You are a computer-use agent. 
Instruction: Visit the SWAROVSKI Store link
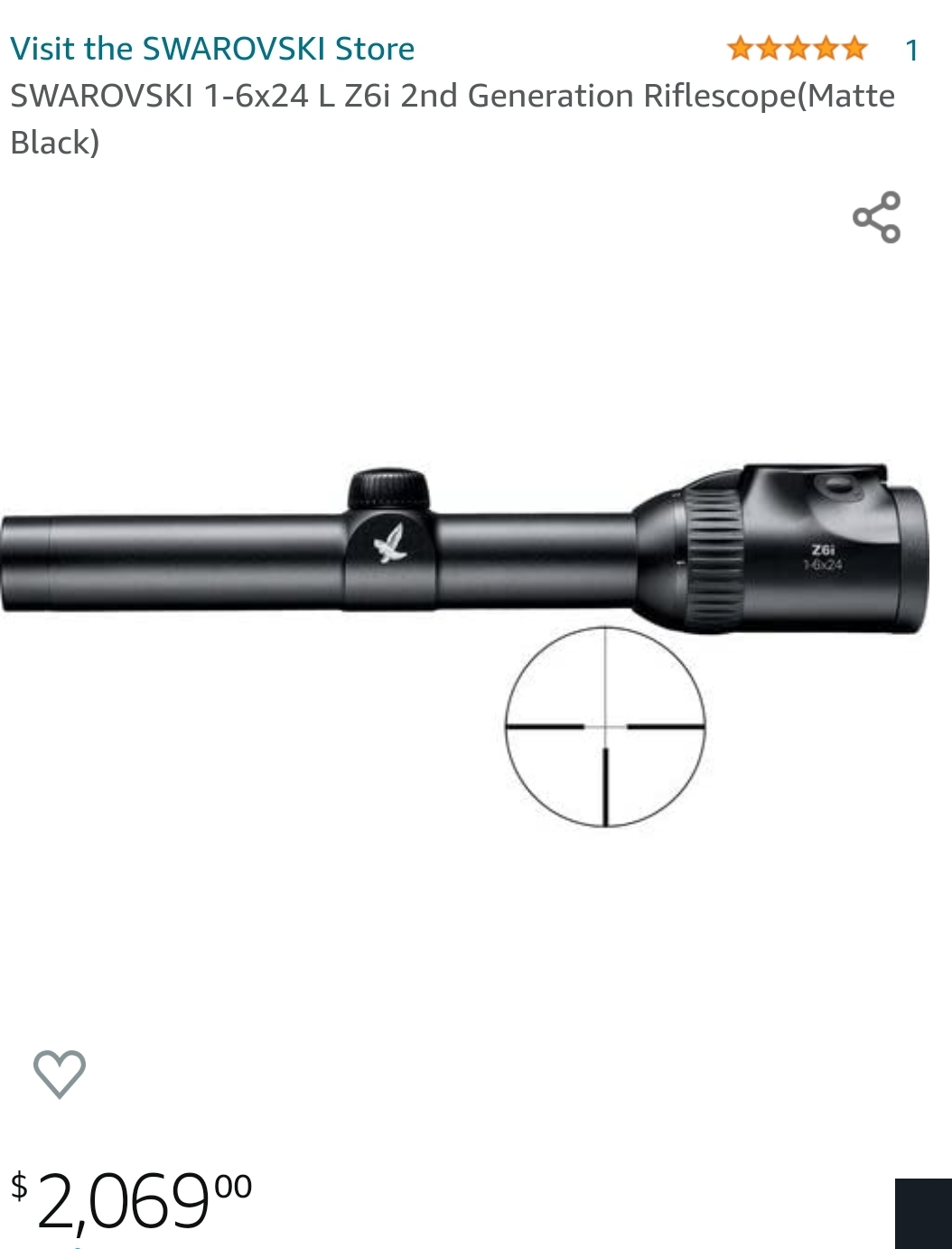pos(212,49)
